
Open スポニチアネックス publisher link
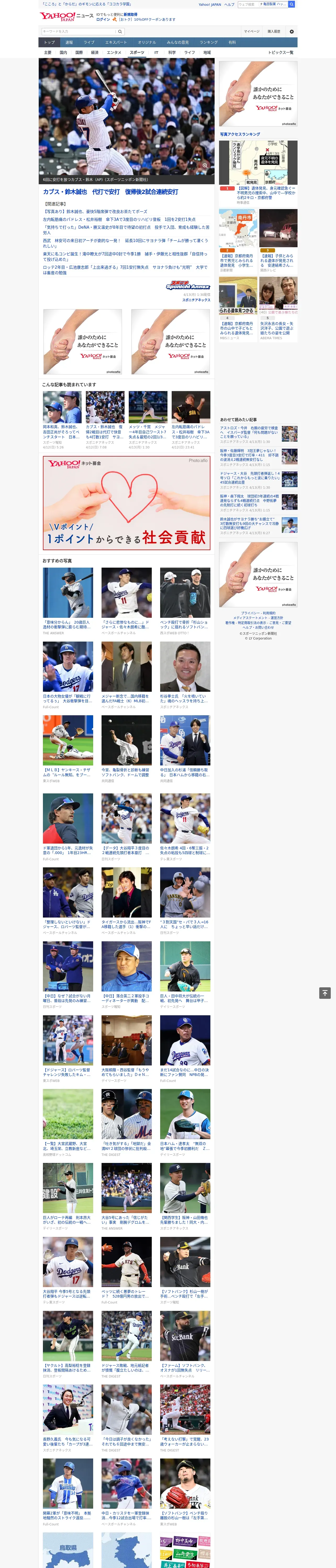point(196,299)
